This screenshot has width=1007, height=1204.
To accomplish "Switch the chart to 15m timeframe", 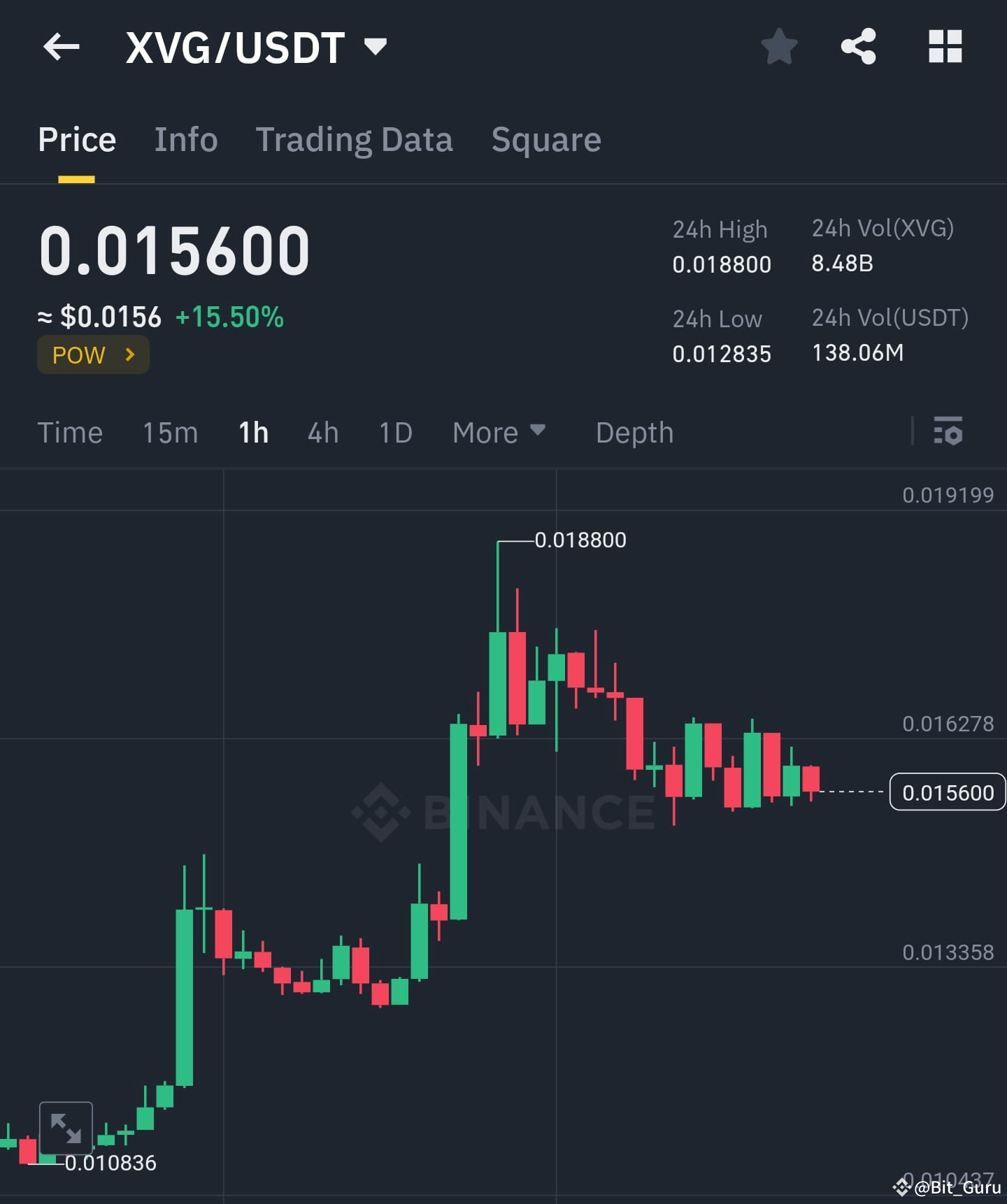I will pos(170,433).
